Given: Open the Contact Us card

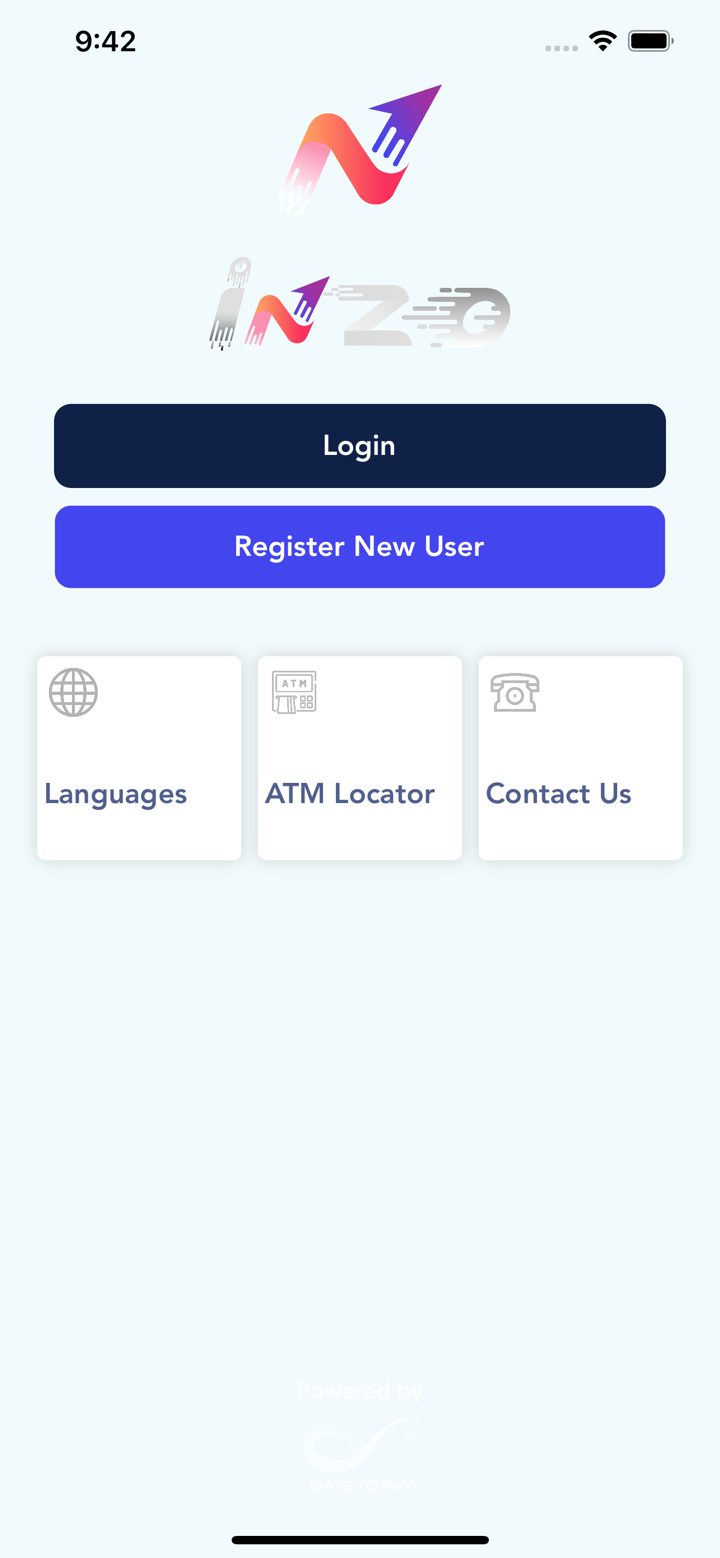Looking at the screenshot, I should tap(580, 758).
